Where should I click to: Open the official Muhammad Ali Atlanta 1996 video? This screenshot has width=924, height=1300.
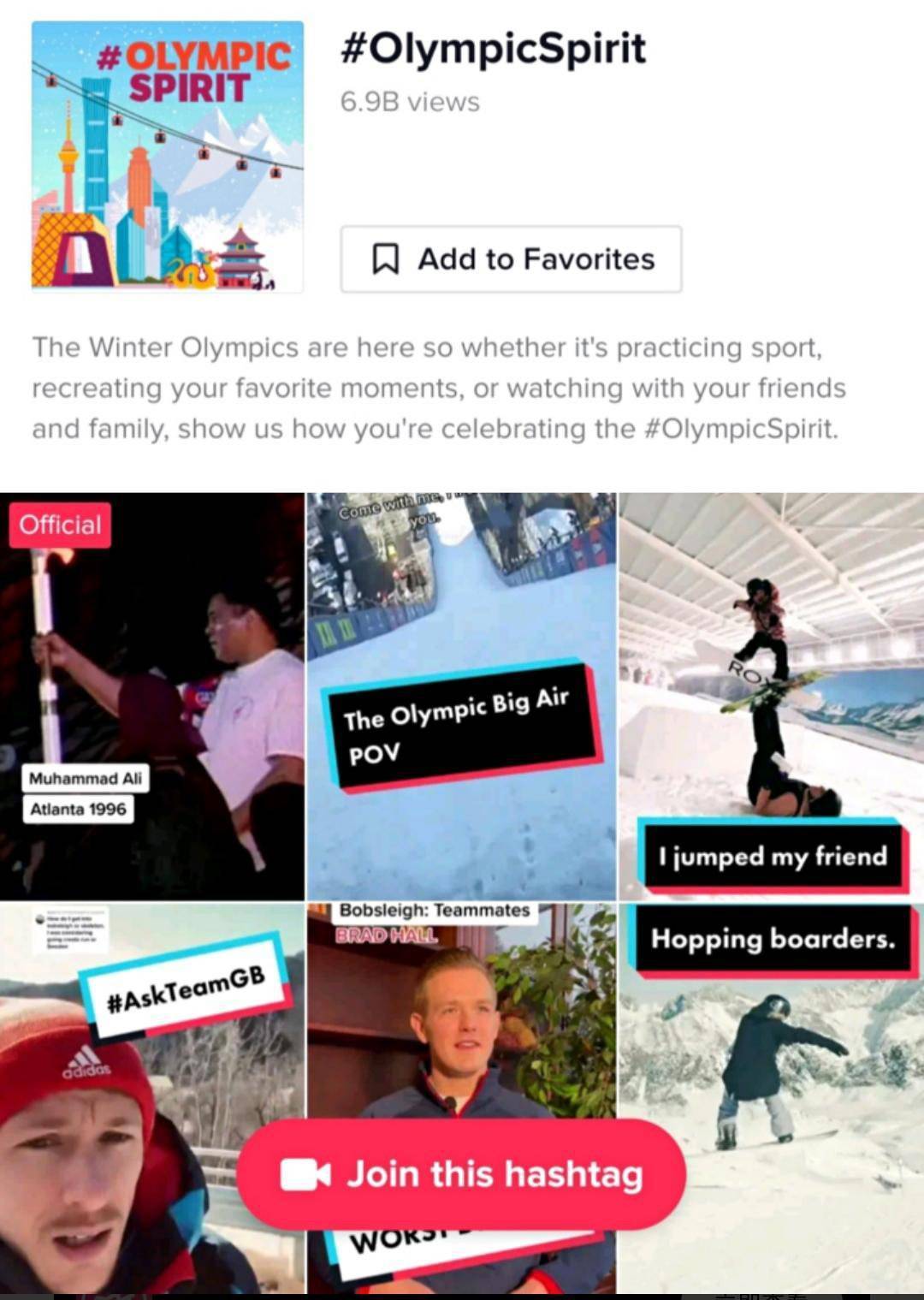tap(151, 695)
